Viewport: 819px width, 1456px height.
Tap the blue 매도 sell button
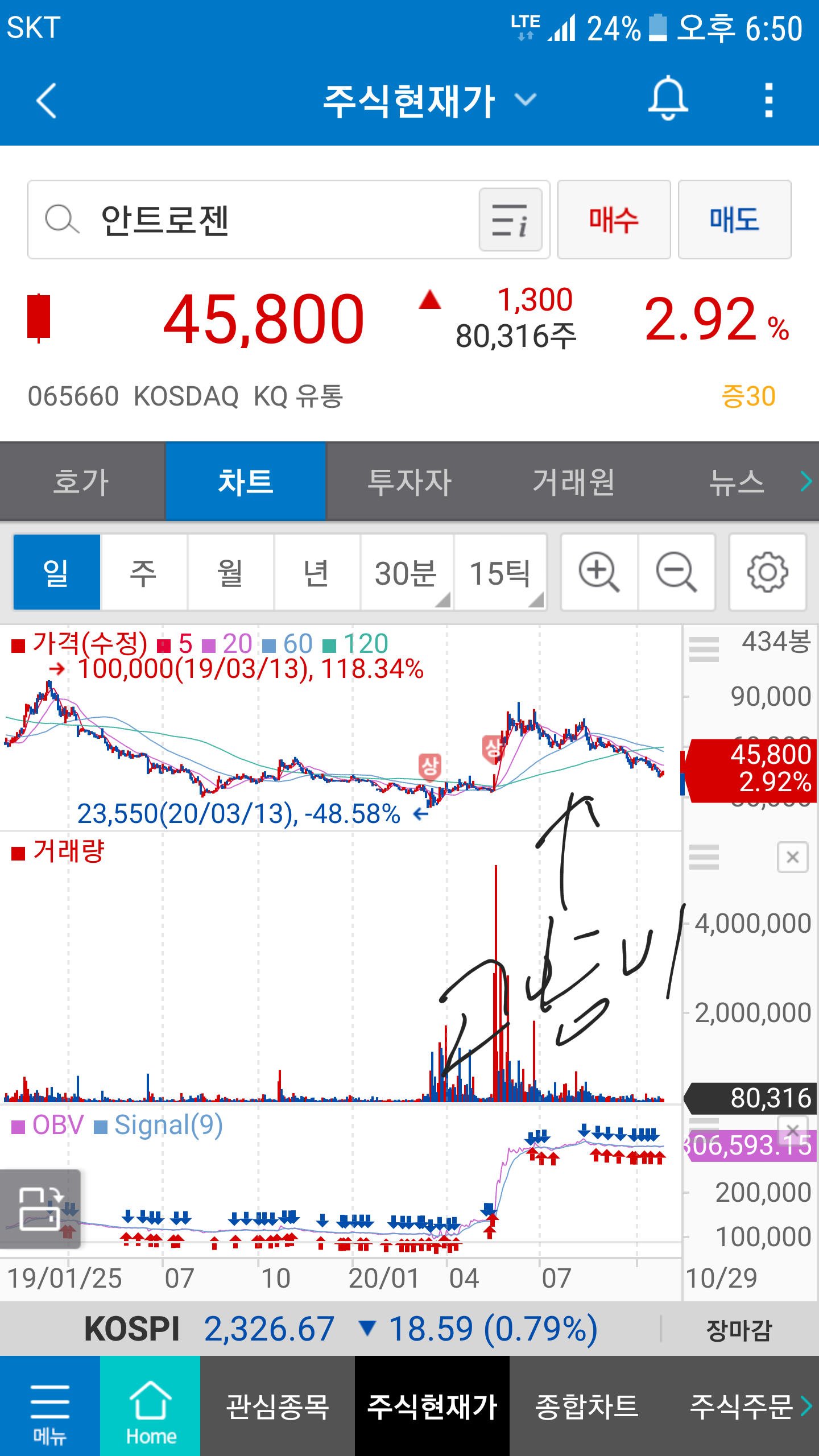coord(734,220)
